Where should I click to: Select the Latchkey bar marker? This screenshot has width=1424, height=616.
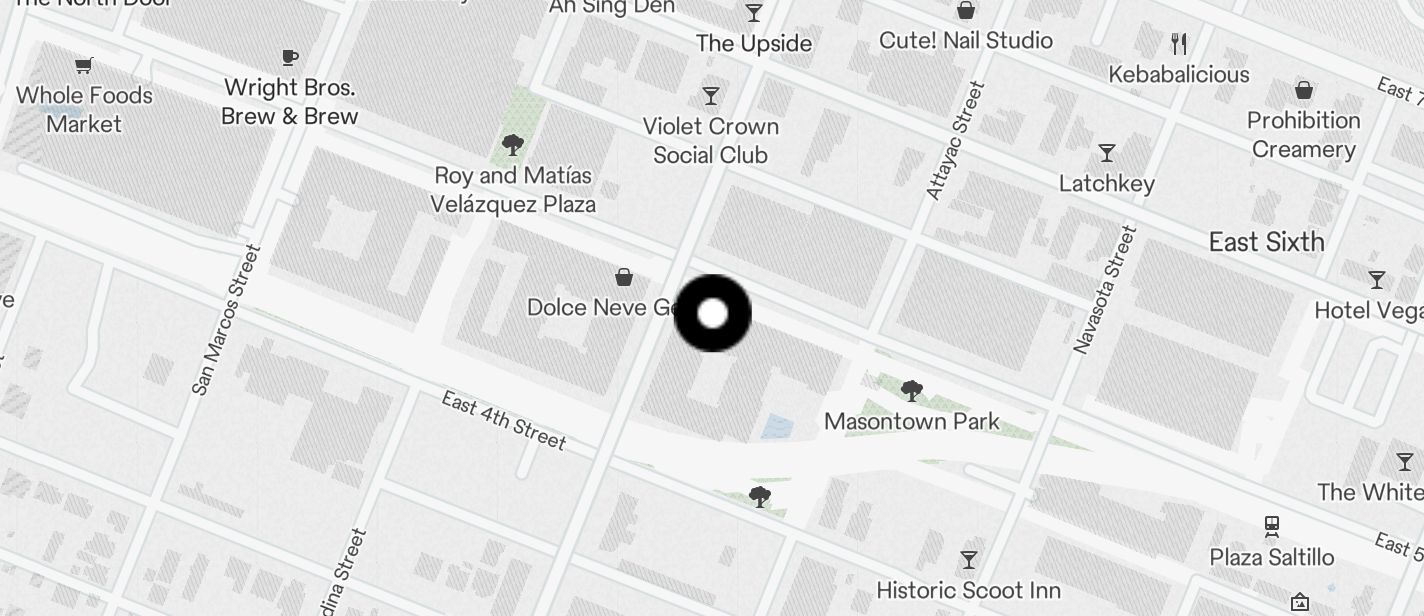[1107, 154]
